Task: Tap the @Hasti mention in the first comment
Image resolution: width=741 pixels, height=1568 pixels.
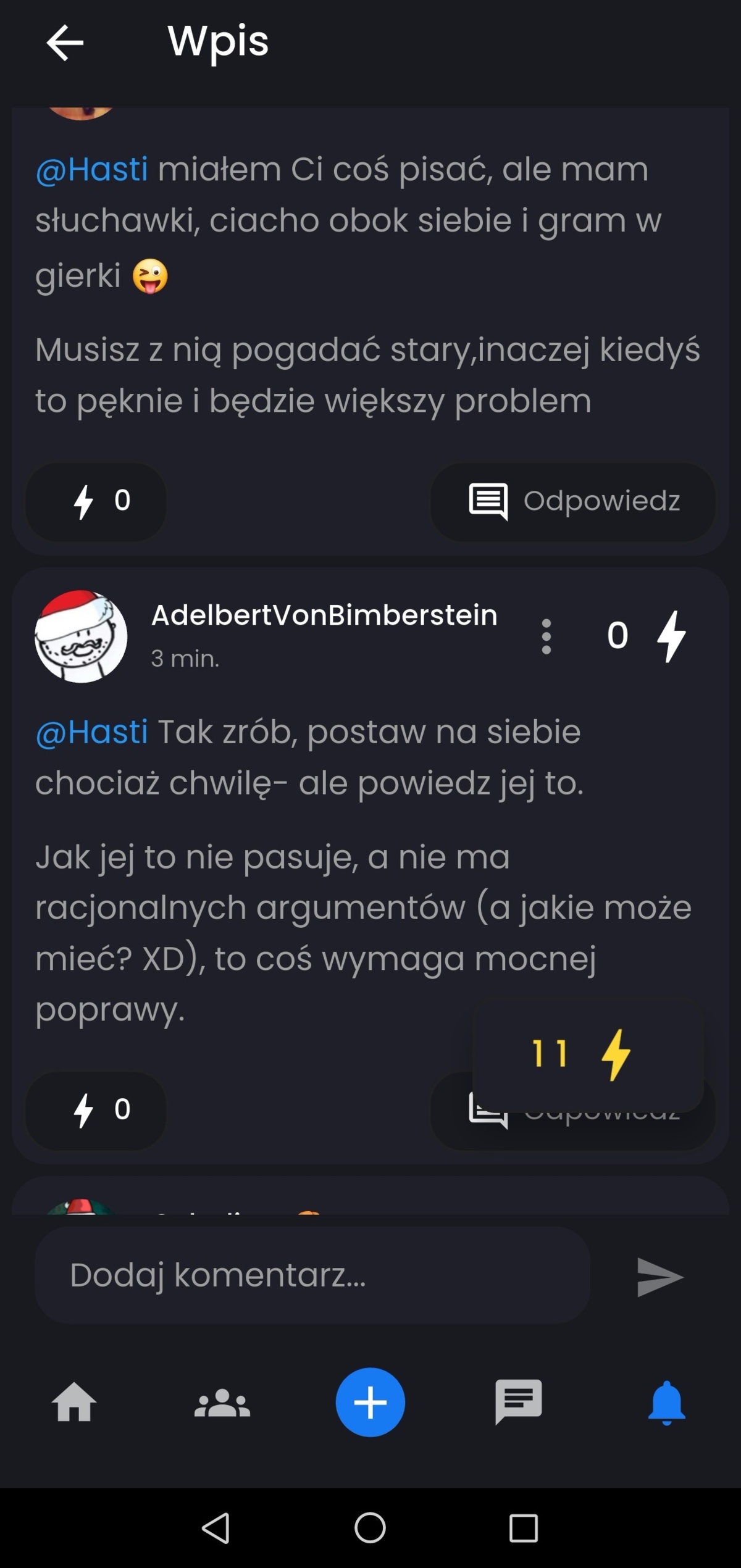Action: [x=91, y=169]
